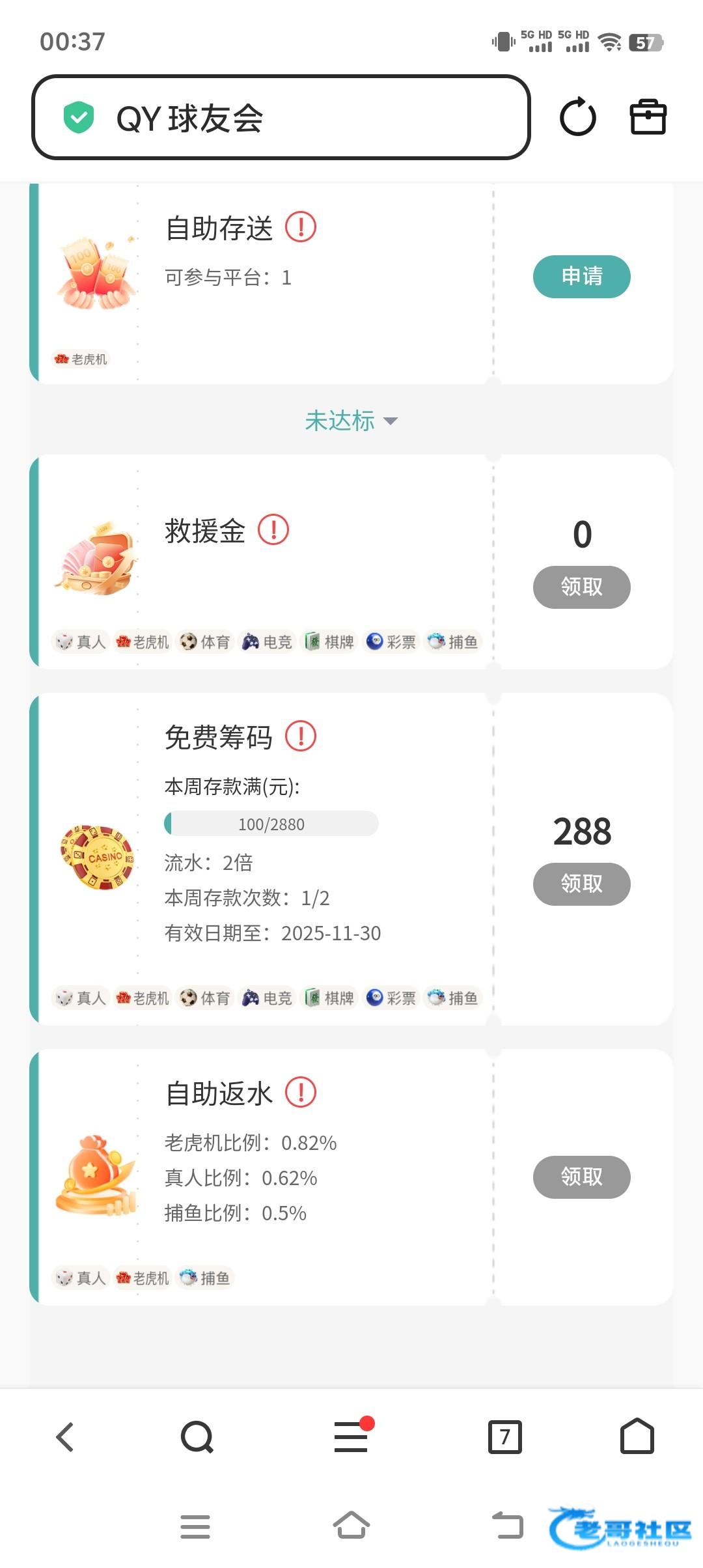Tap the QY球友会 address bar

click(280, 118)
